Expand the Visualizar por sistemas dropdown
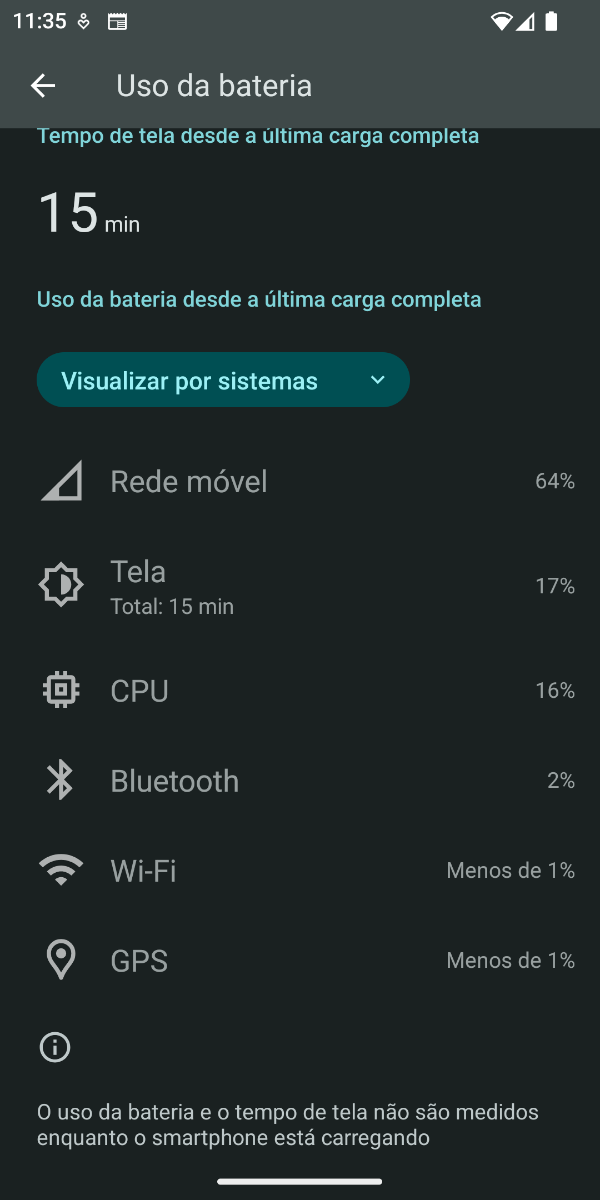The height and width of the screenshot is (1200, 600). tap(223, 380)
